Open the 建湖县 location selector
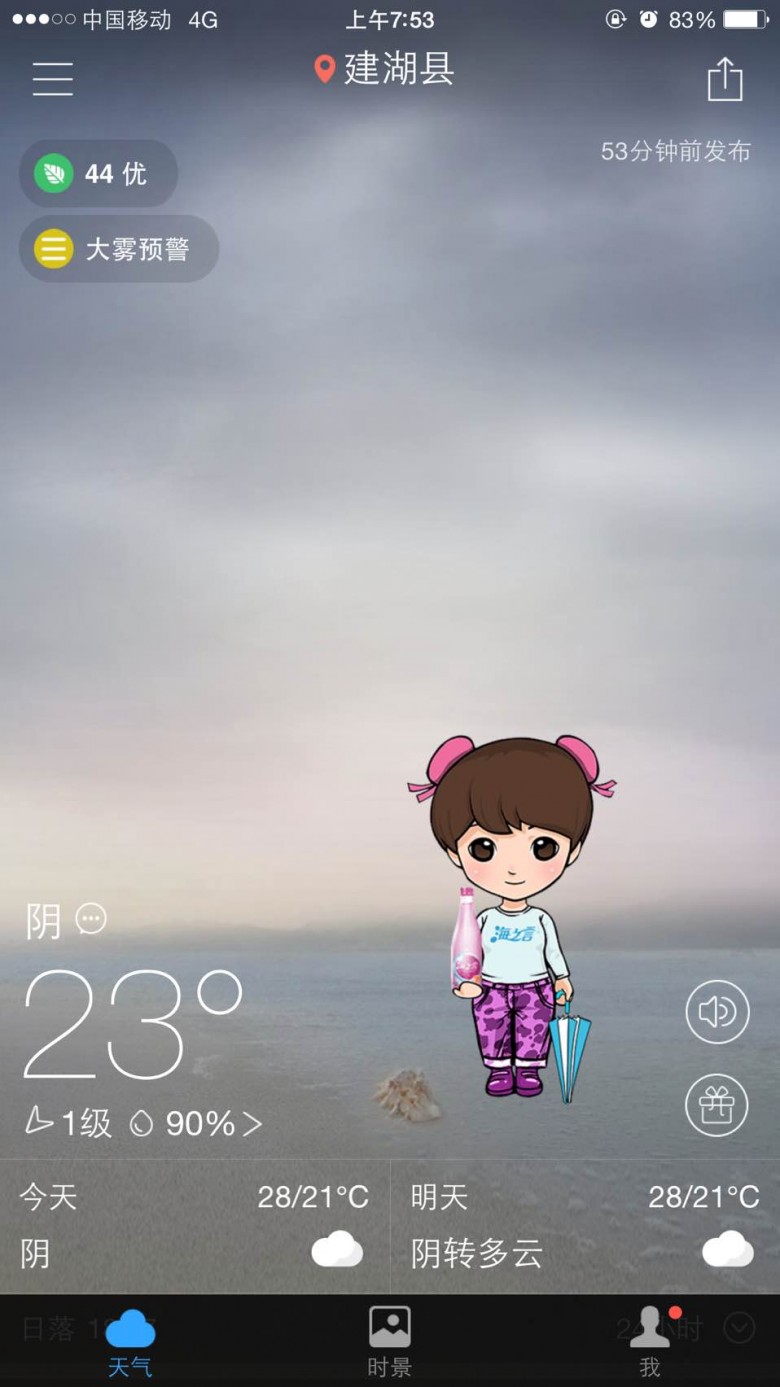 [385, 69]
